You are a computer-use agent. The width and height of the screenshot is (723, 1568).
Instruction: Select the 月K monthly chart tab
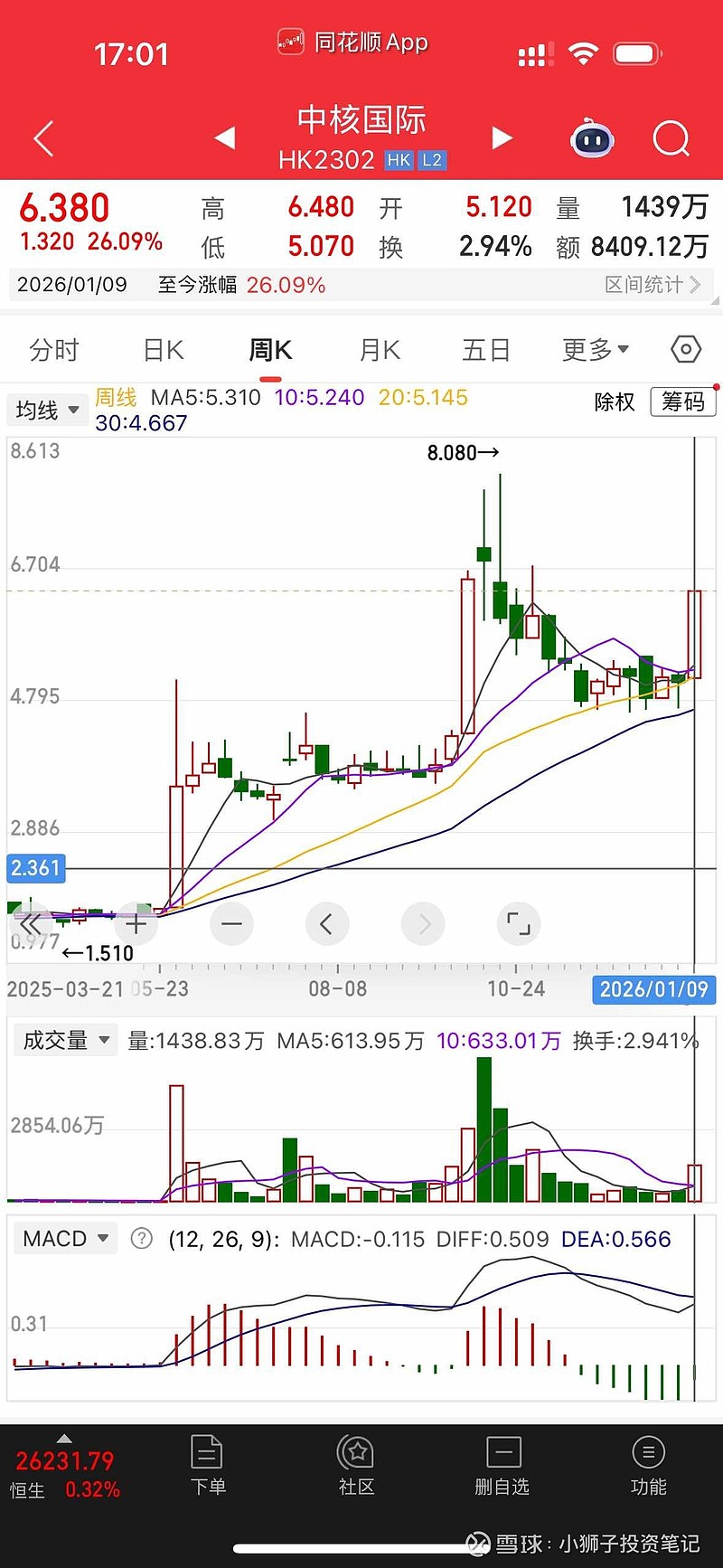click(380, 350)
